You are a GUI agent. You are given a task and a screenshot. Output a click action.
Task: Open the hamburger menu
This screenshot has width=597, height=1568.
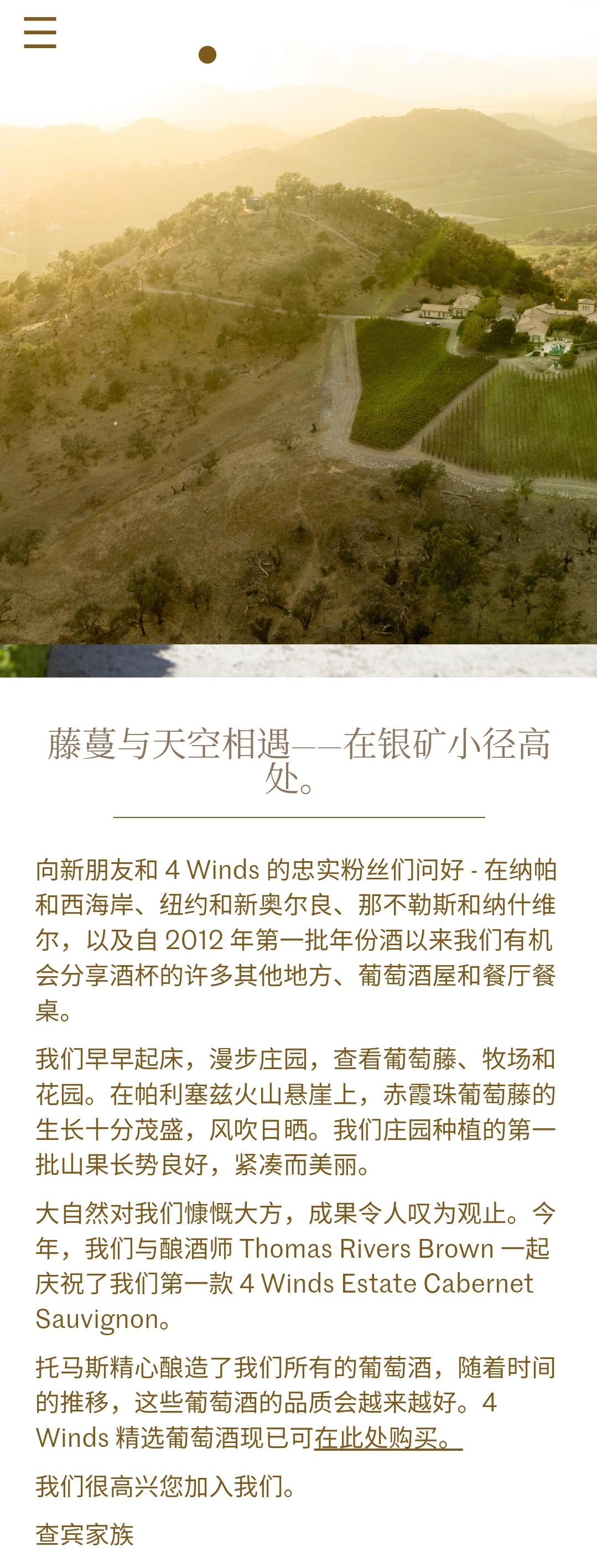(x=40, y=32)
